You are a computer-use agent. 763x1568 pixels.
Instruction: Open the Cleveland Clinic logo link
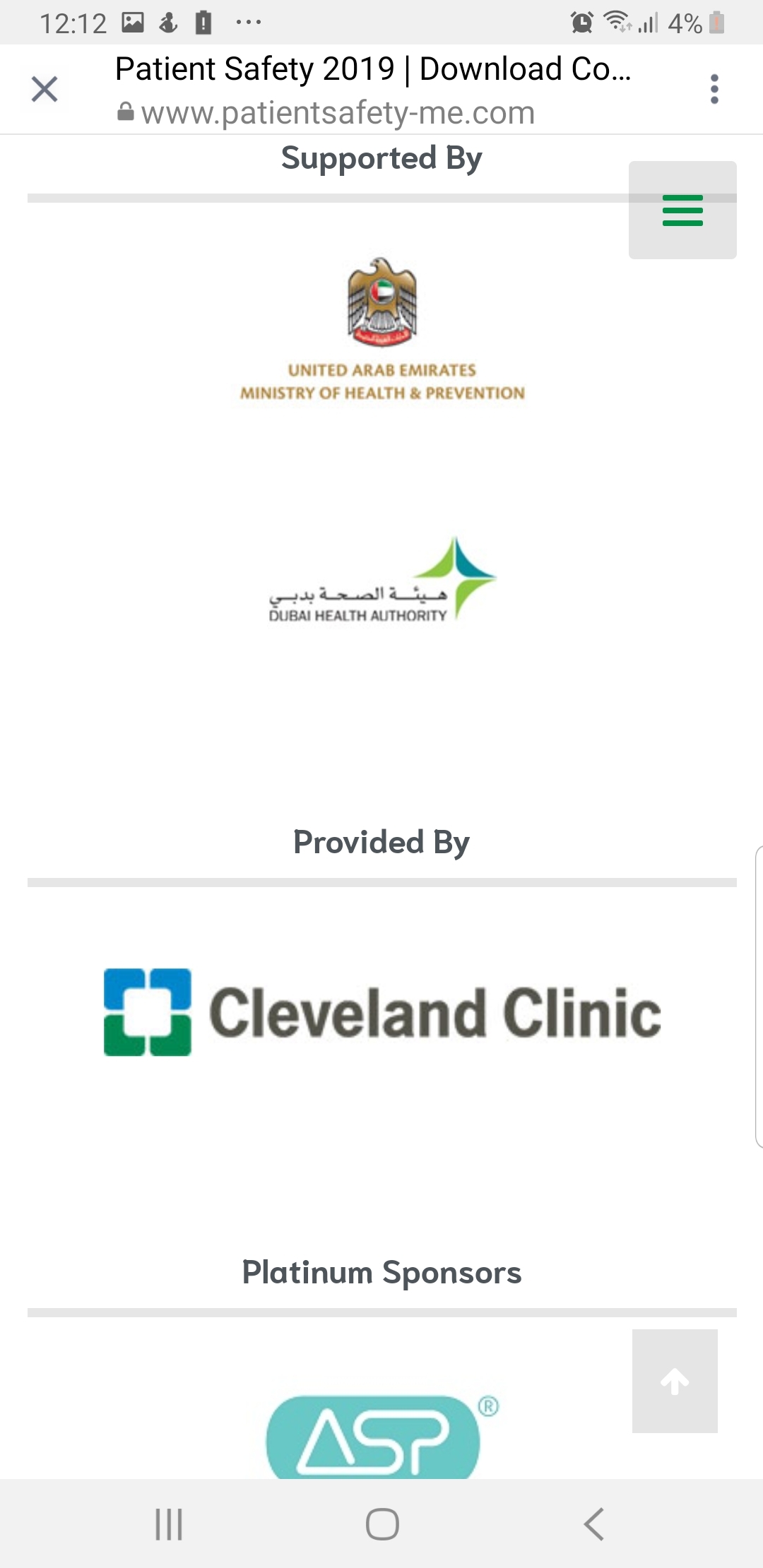(382, 1012)
